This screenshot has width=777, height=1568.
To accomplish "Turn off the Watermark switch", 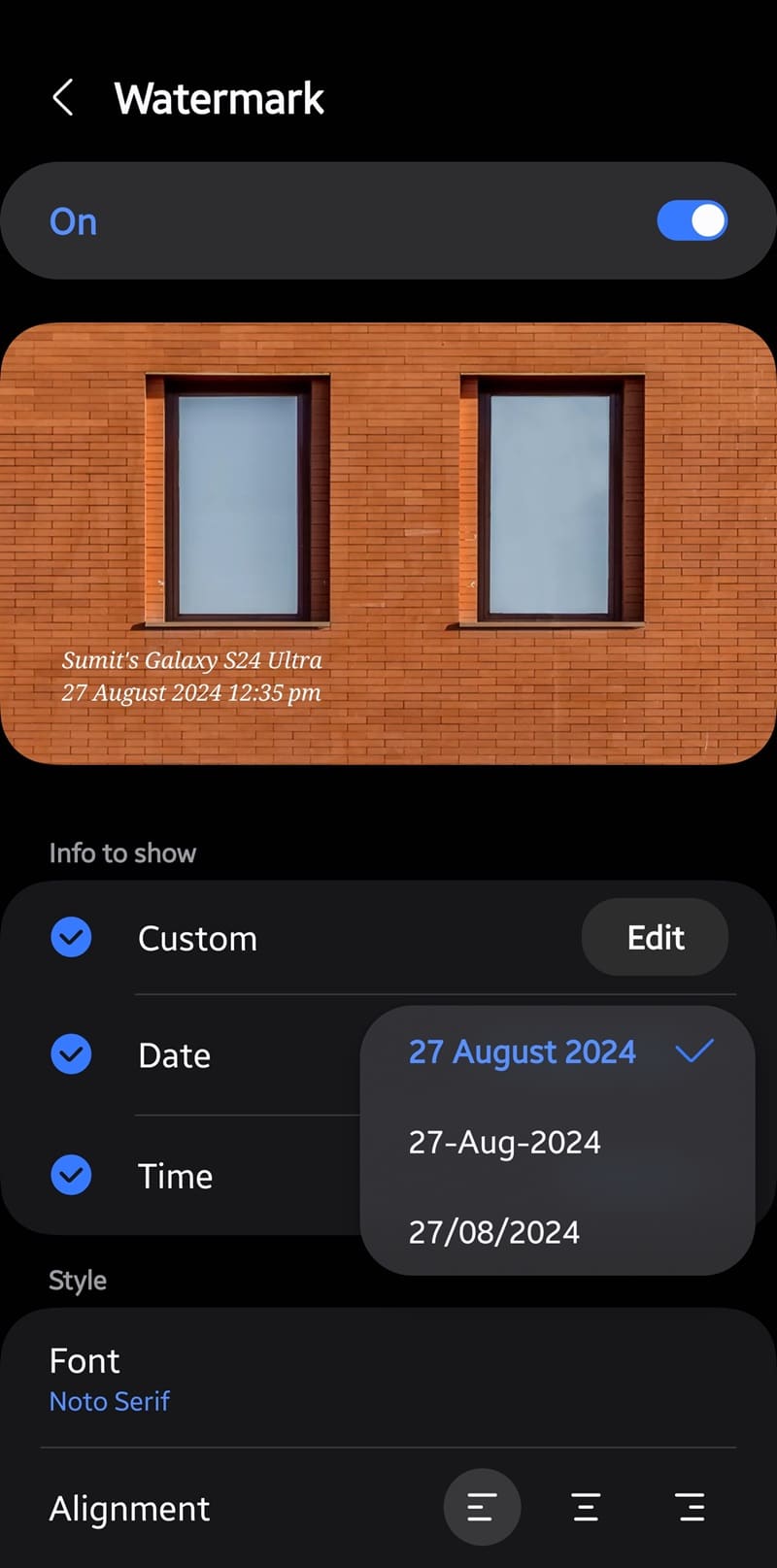I will pyautogui.click(x=692, y=221).
